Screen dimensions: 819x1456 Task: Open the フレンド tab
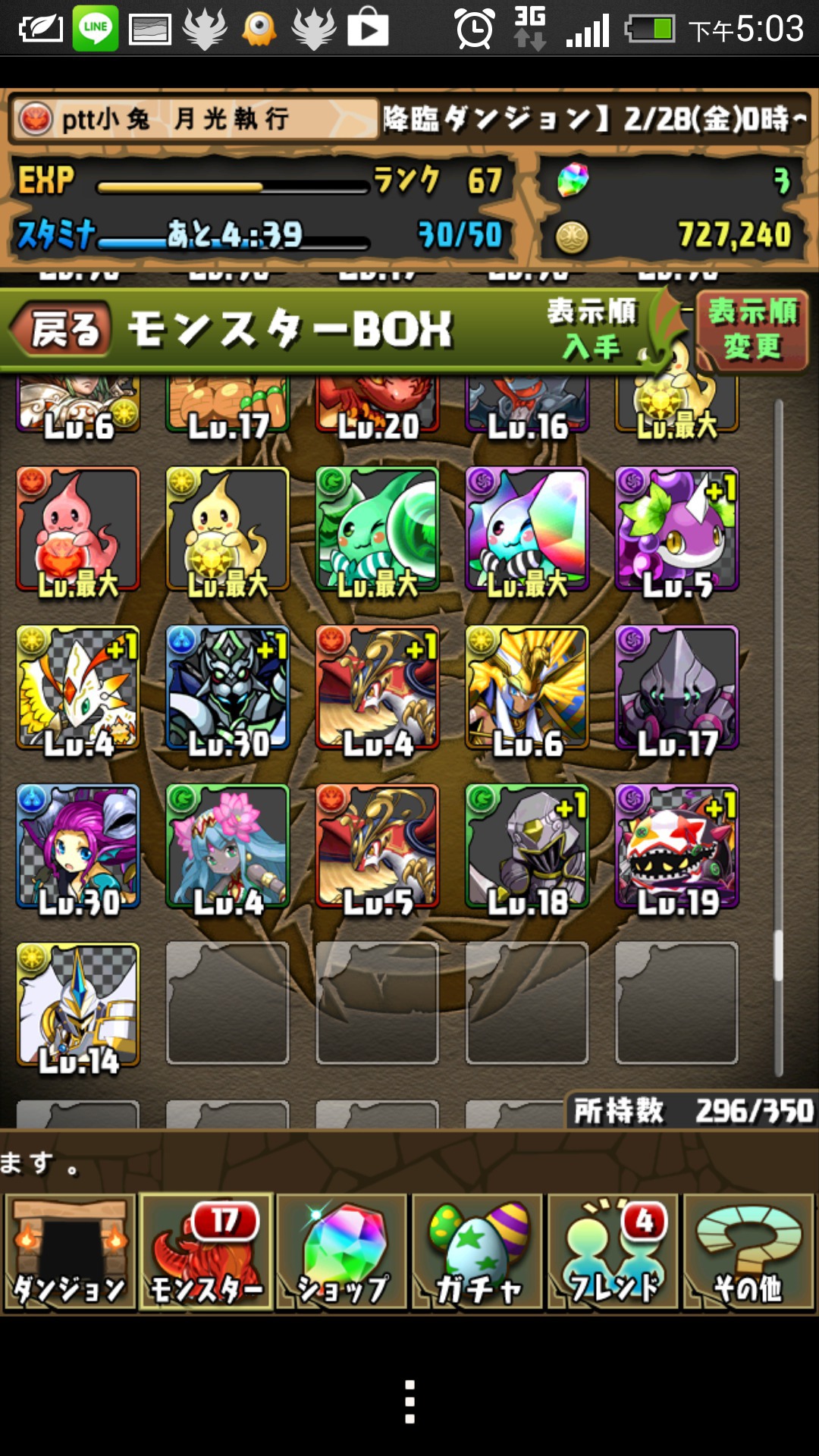coord(613,1252)
